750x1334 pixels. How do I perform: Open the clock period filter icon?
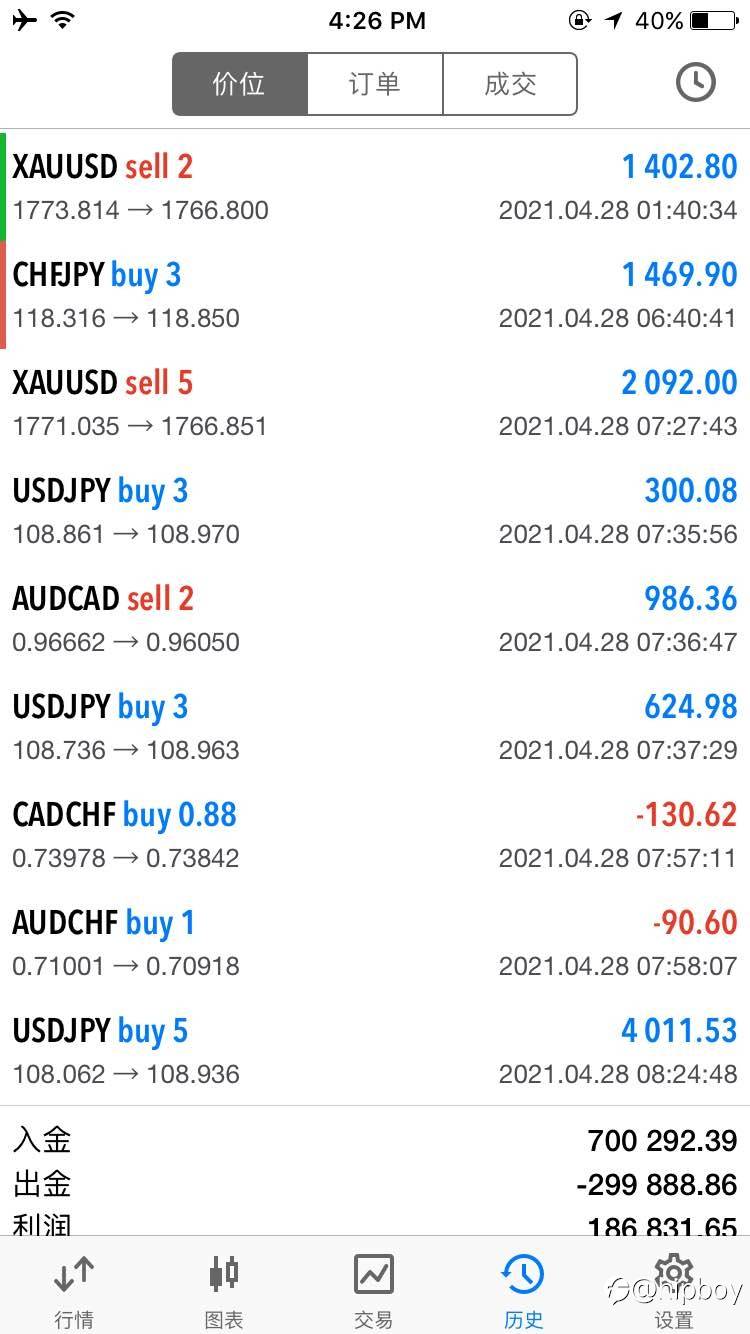(695, 83)
